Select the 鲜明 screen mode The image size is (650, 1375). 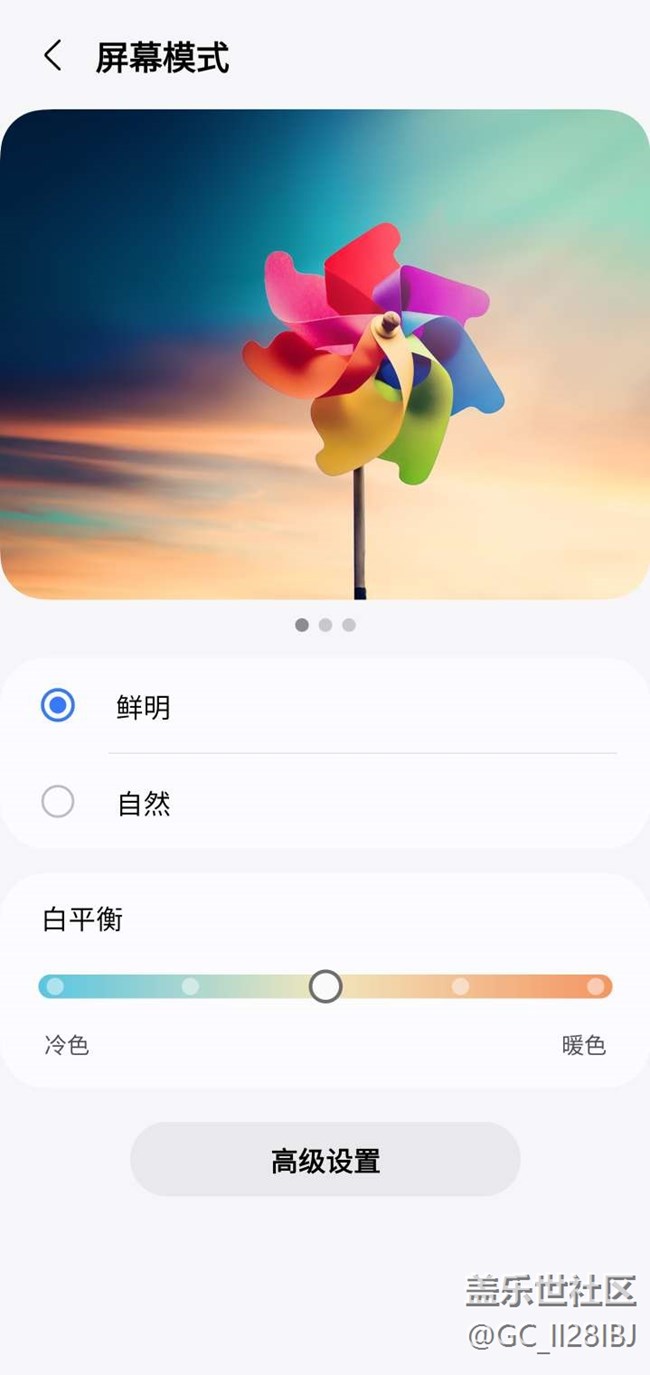325,706
